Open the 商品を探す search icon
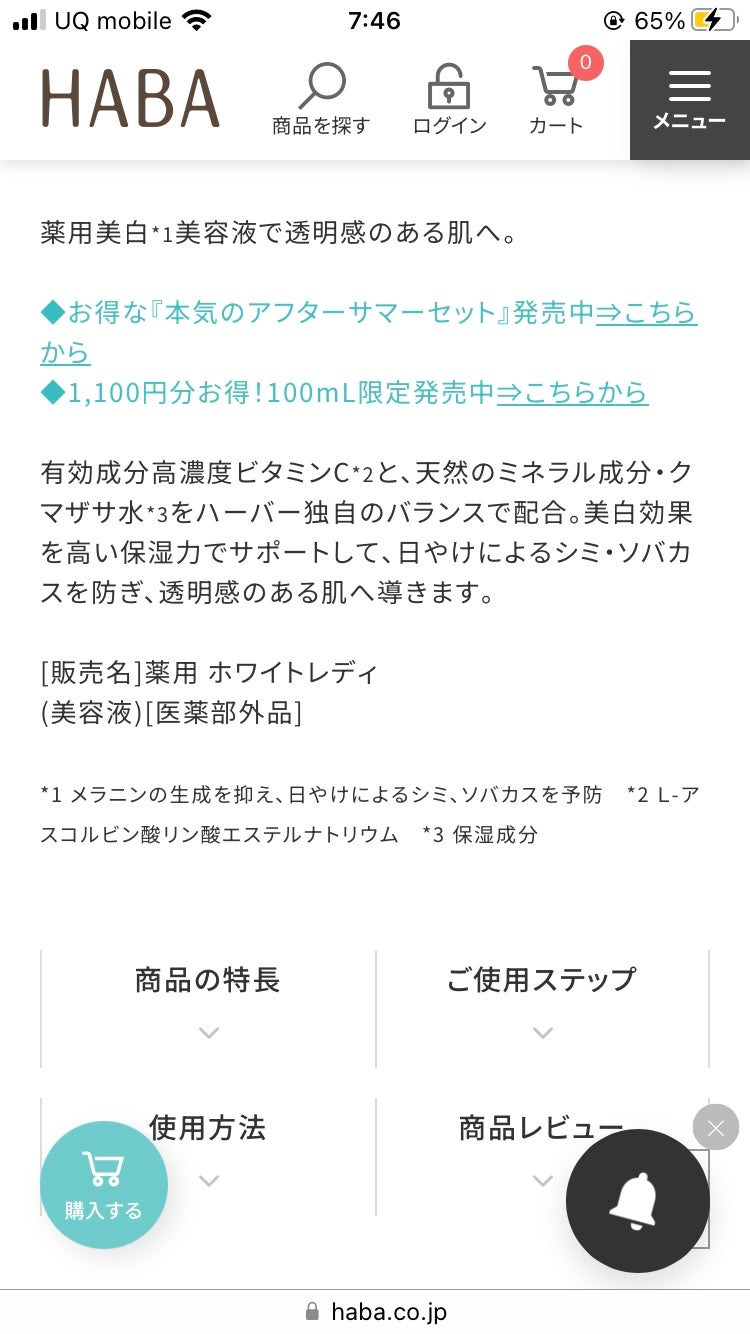The height and width of the screenshot is (1334, 750). 321,99
